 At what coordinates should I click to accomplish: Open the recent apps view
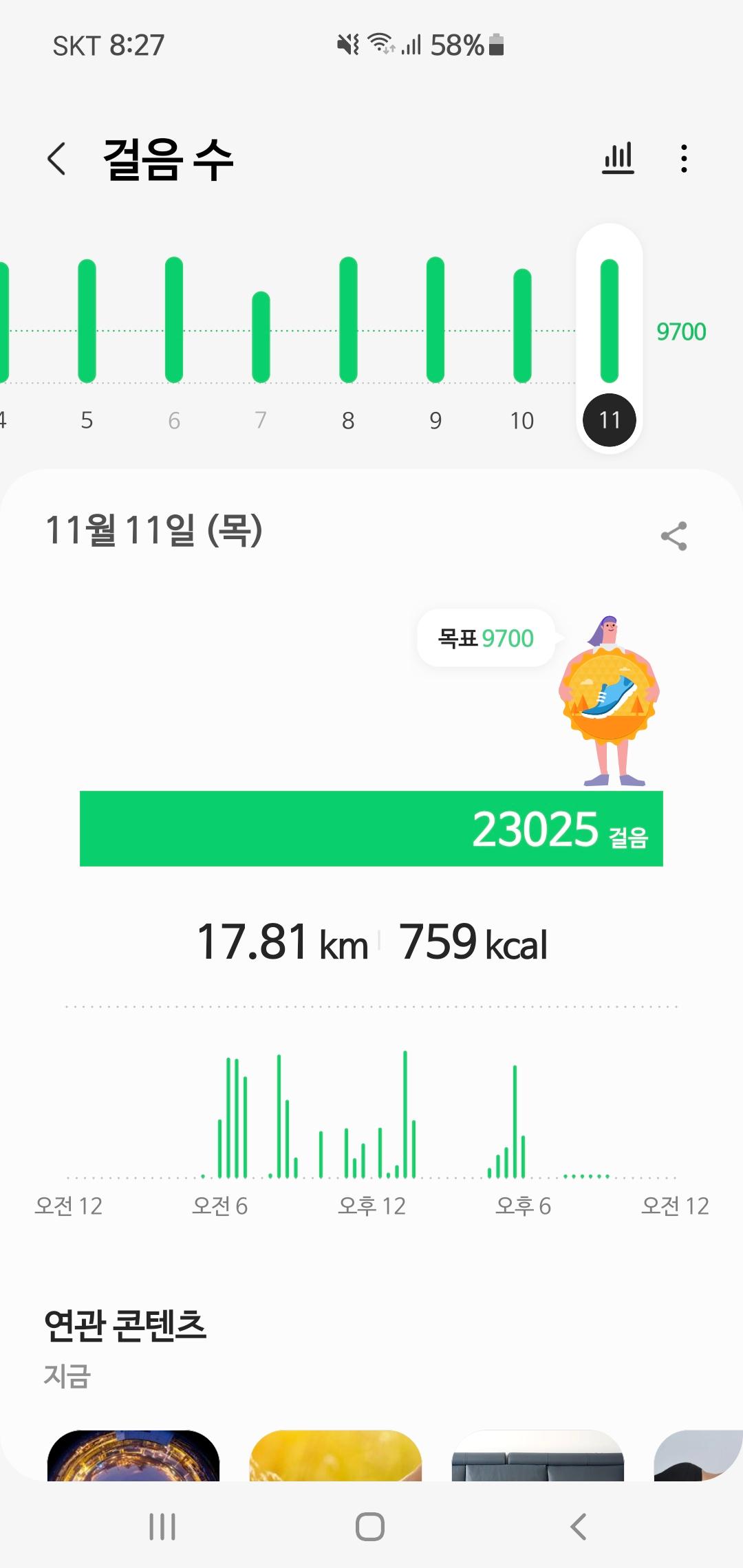pos(162,1527)
